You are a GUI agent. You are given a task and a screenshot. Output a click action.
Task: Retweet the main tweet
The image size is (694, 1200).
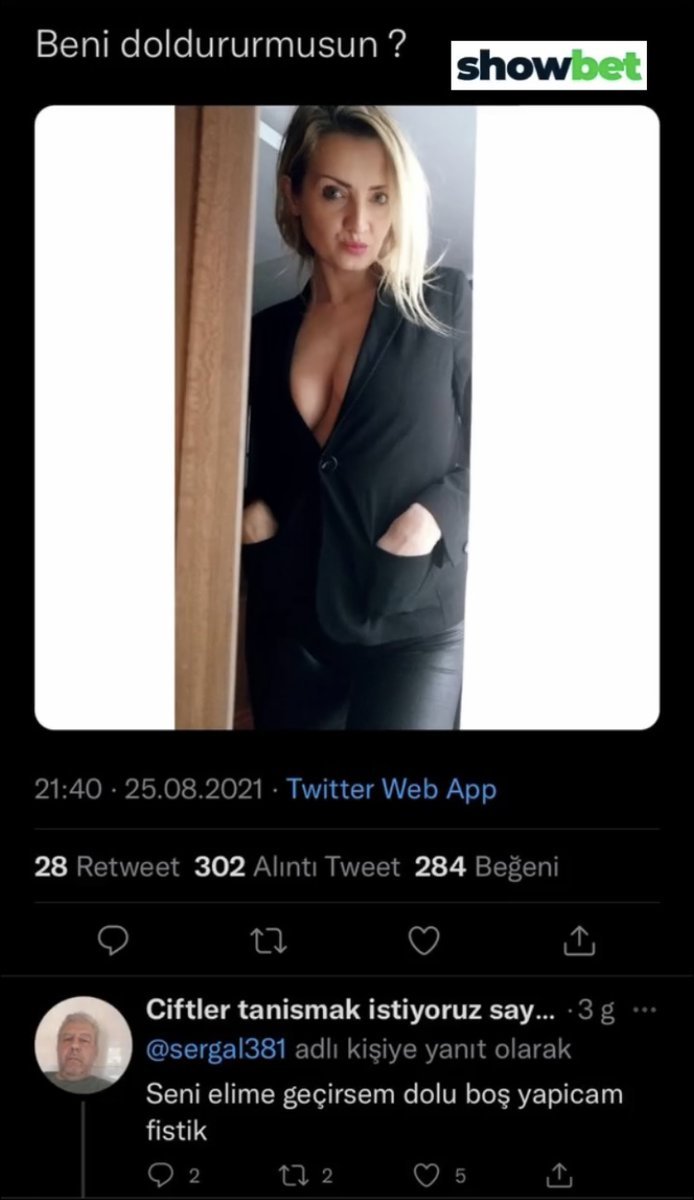(270, 939)
